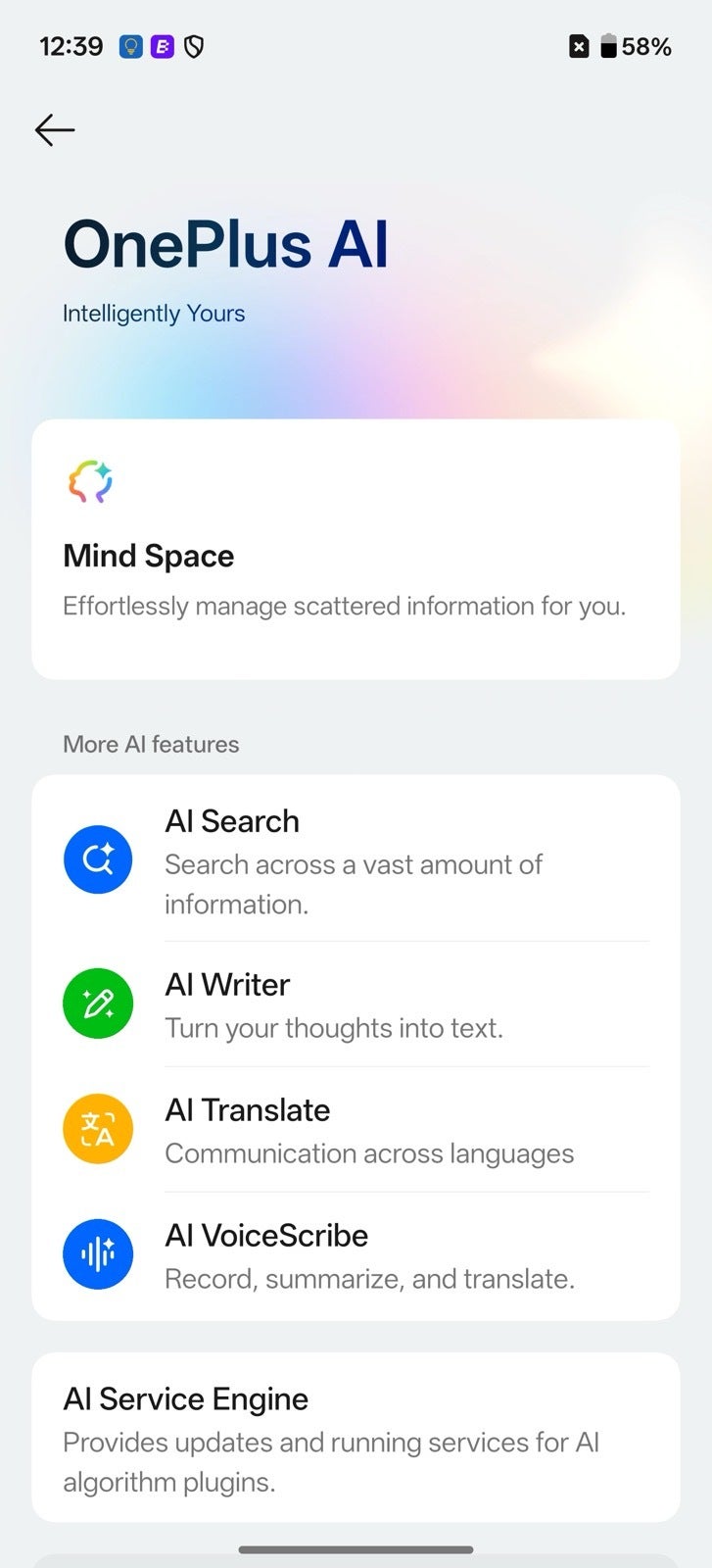The width and height of the screenshot is (712, 1568).
Task: Go back using the top-left arrow
Action: tap(55, 130)
